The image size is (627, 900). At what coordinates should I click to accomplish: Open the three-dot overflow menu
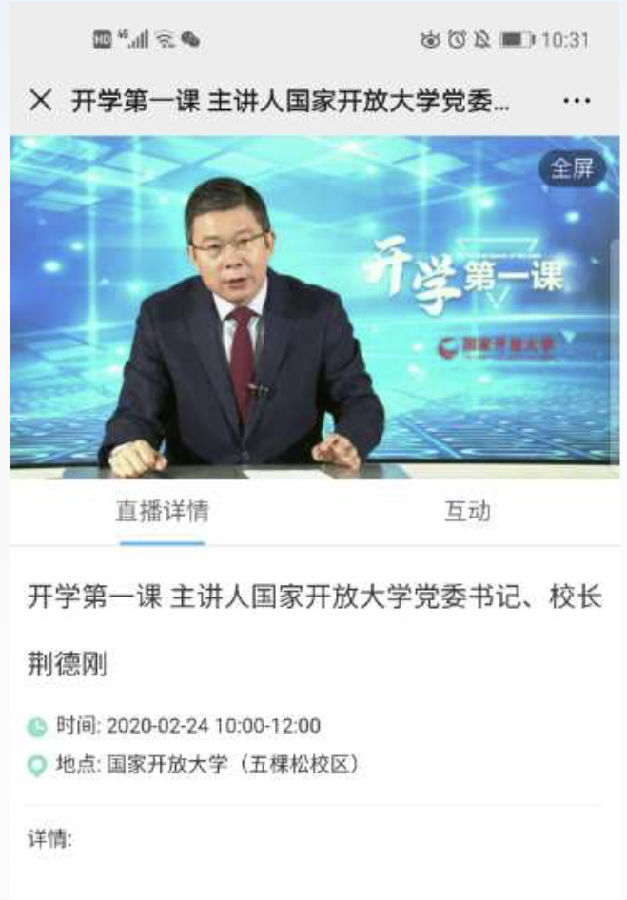click(x=577, y=101)
